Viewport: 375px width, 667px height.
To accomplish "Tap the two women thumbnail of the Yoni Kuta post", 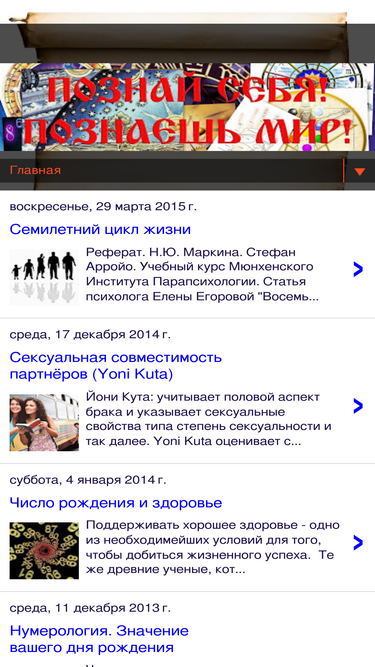I will 44,422.
